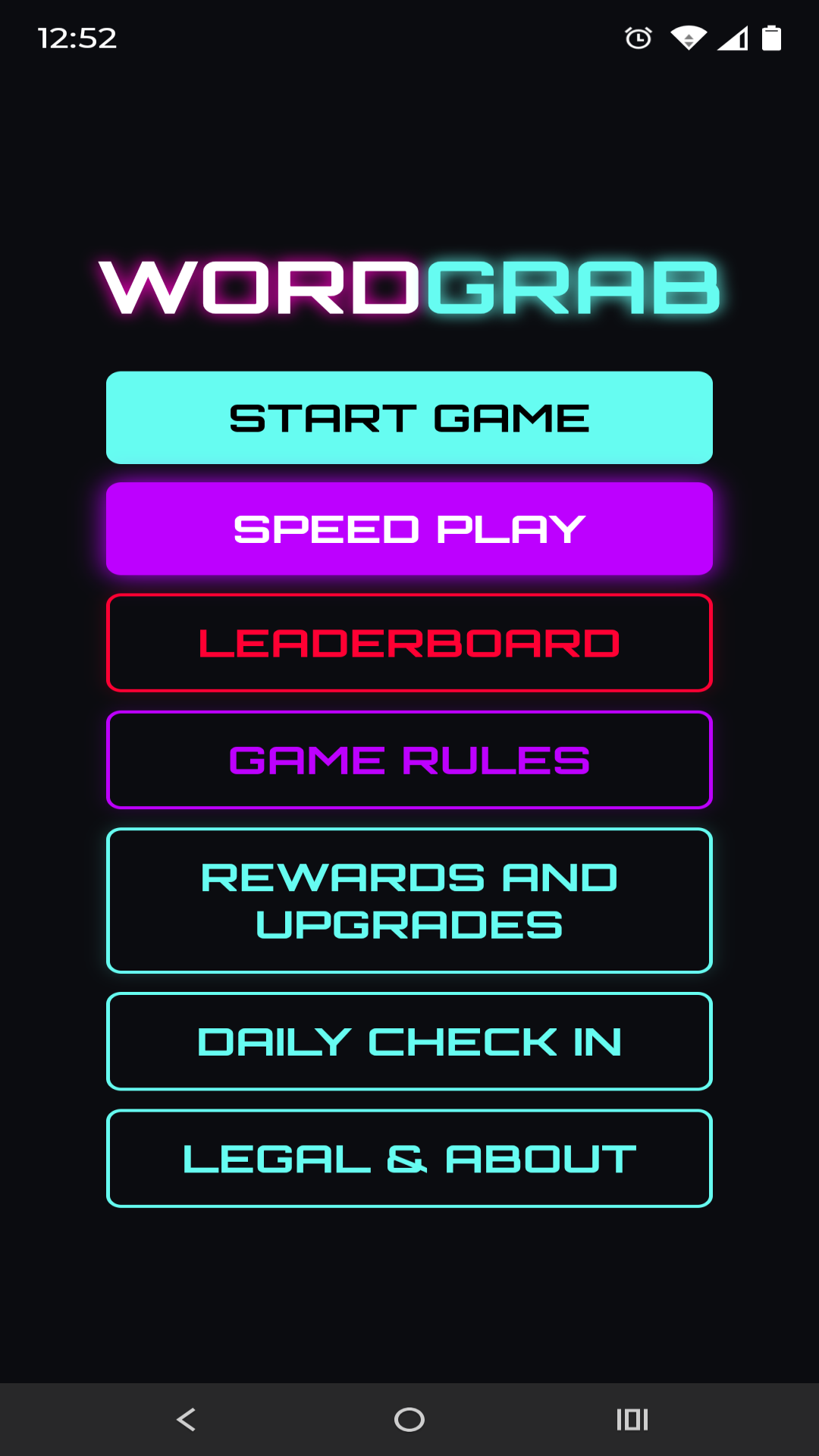The height and width of the screenshot is (1456, 819).
Task: View the Game Rules
Action: (x=409, y=760)
